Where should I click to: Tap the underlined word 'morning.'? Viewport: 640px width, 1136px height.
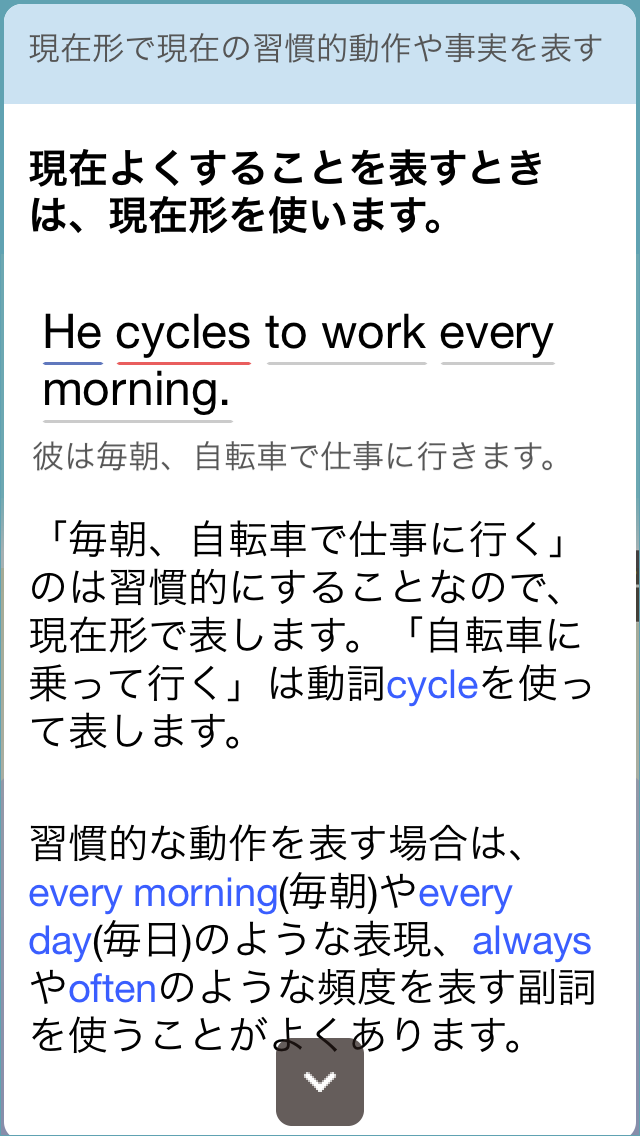coord(137,390)
